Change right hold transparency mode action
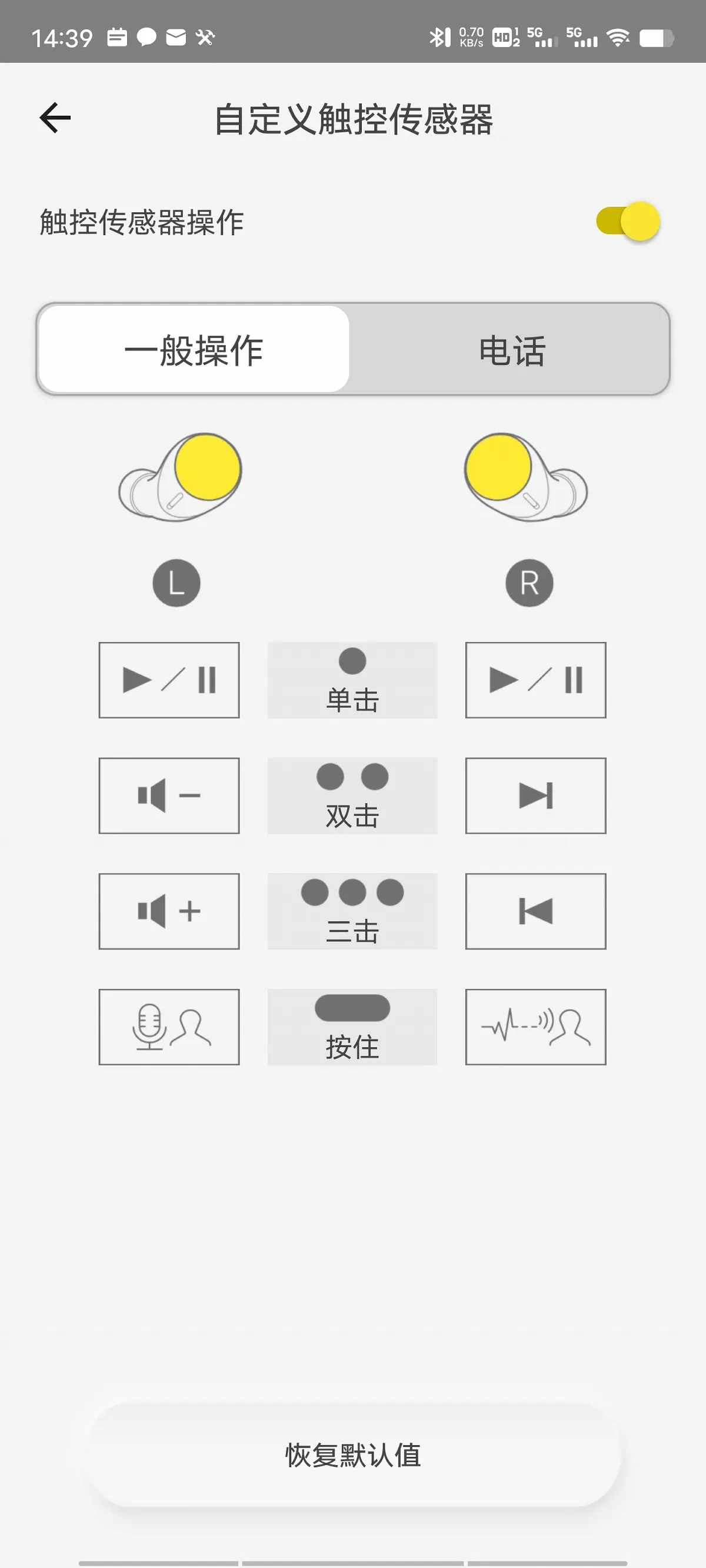706x1568 pixels. point(535,1027)
